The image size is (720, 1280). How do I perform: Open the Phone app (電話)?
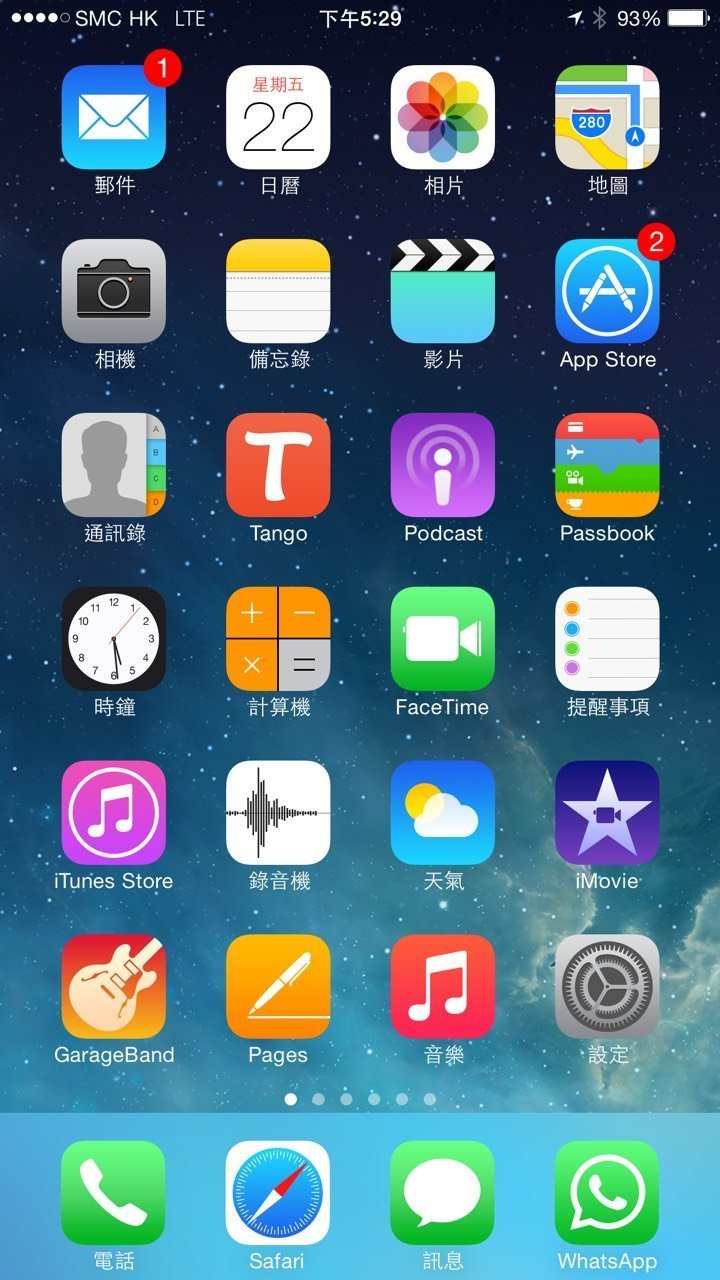pyautogui.click(x=114, y=1193)
